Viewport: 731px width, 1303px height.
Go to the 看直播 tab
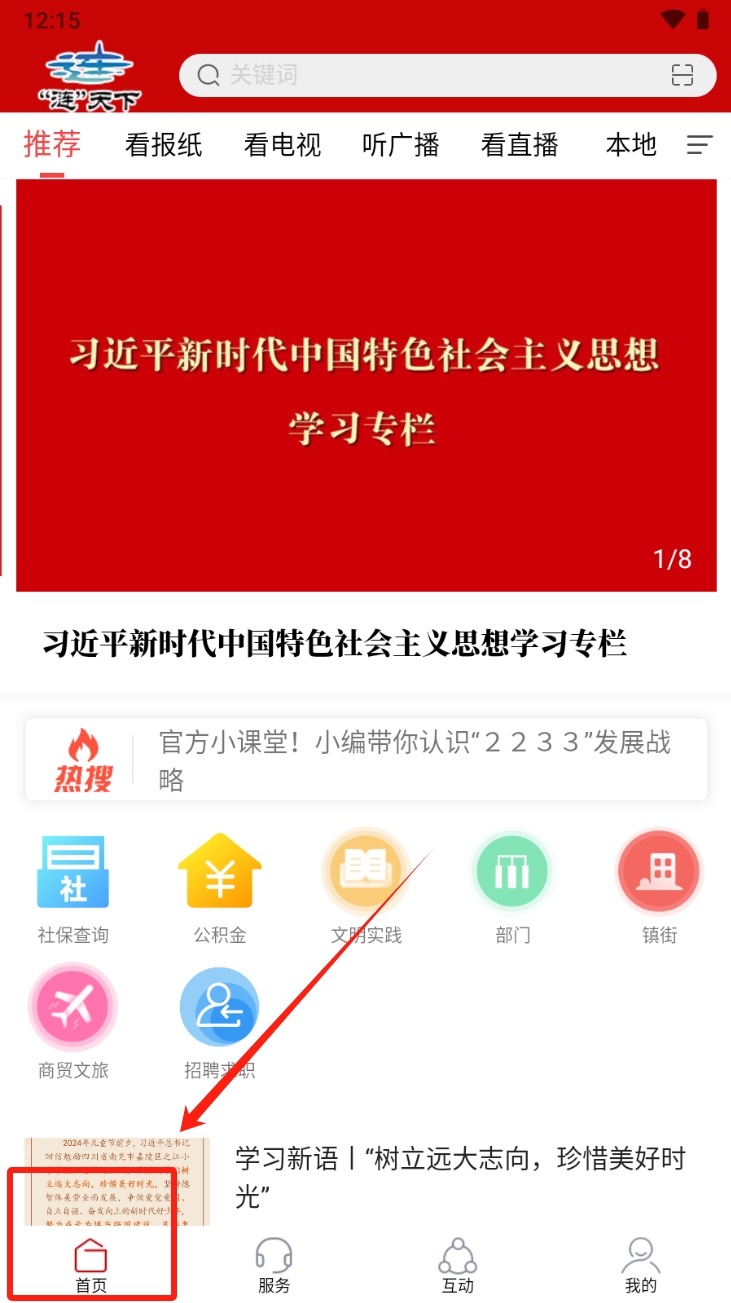[519, 145]
